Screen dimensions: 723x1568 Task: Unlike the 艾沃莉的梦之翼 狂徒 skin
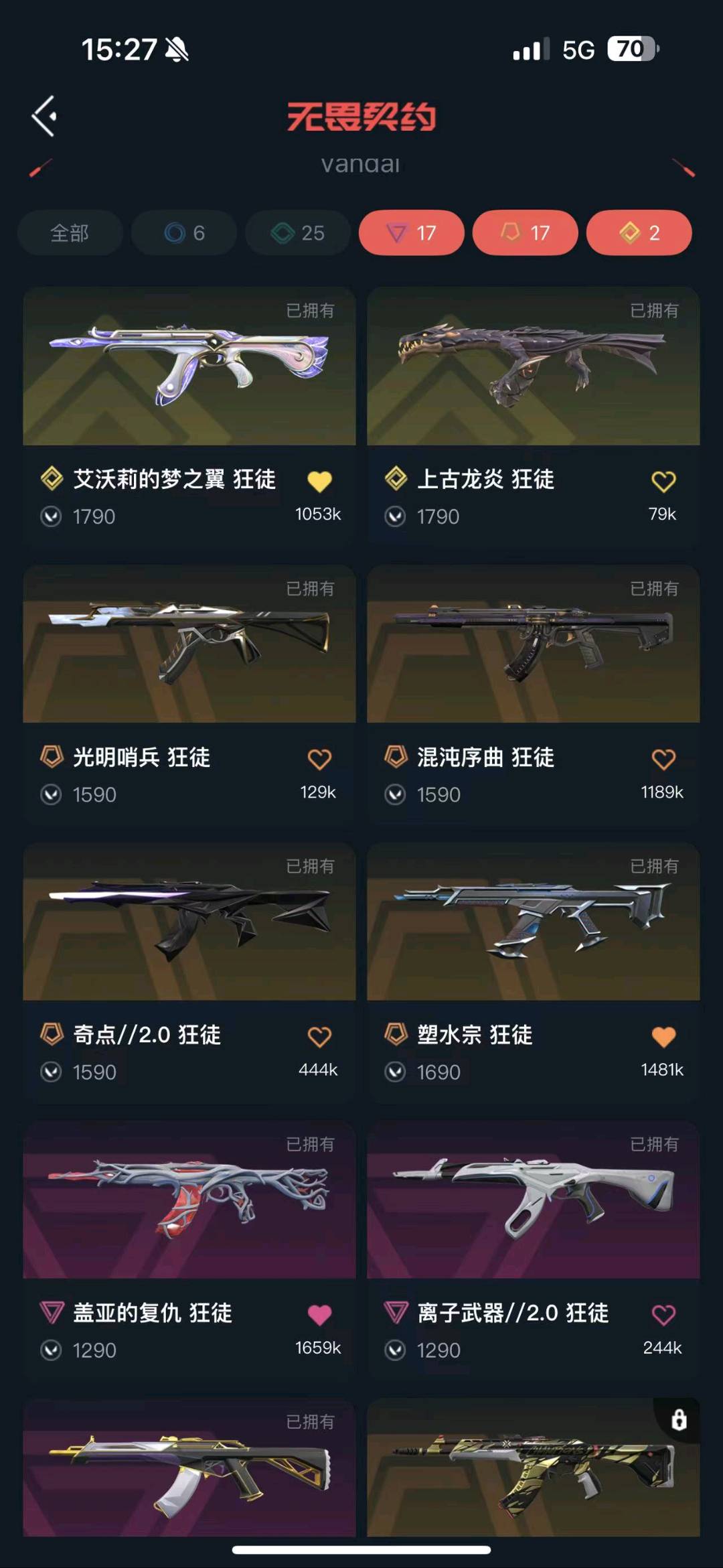pyautogui.click(x=319, y=481)
